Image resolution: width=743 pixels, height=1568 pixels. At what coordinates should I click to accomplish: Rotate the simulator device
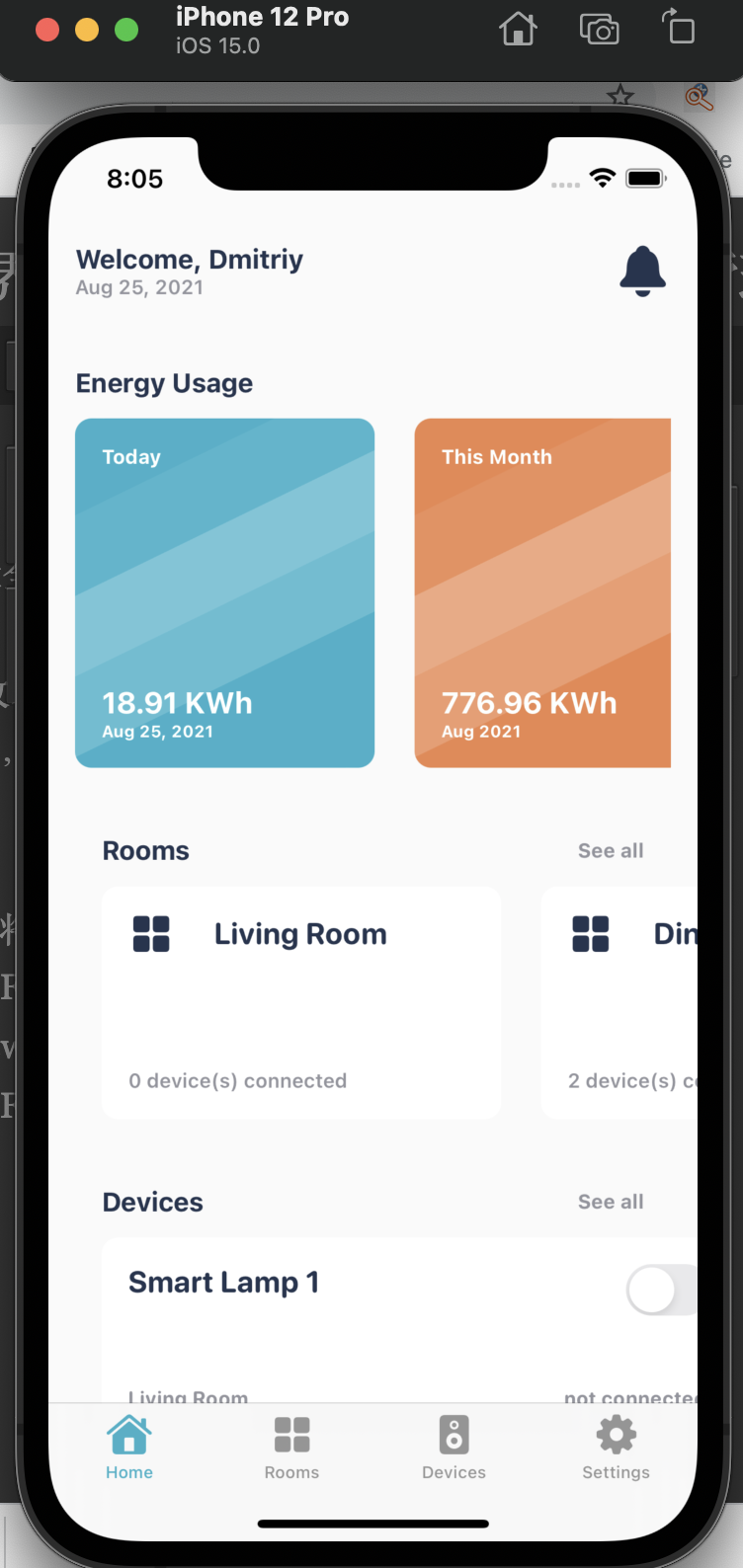pos(679,27)
